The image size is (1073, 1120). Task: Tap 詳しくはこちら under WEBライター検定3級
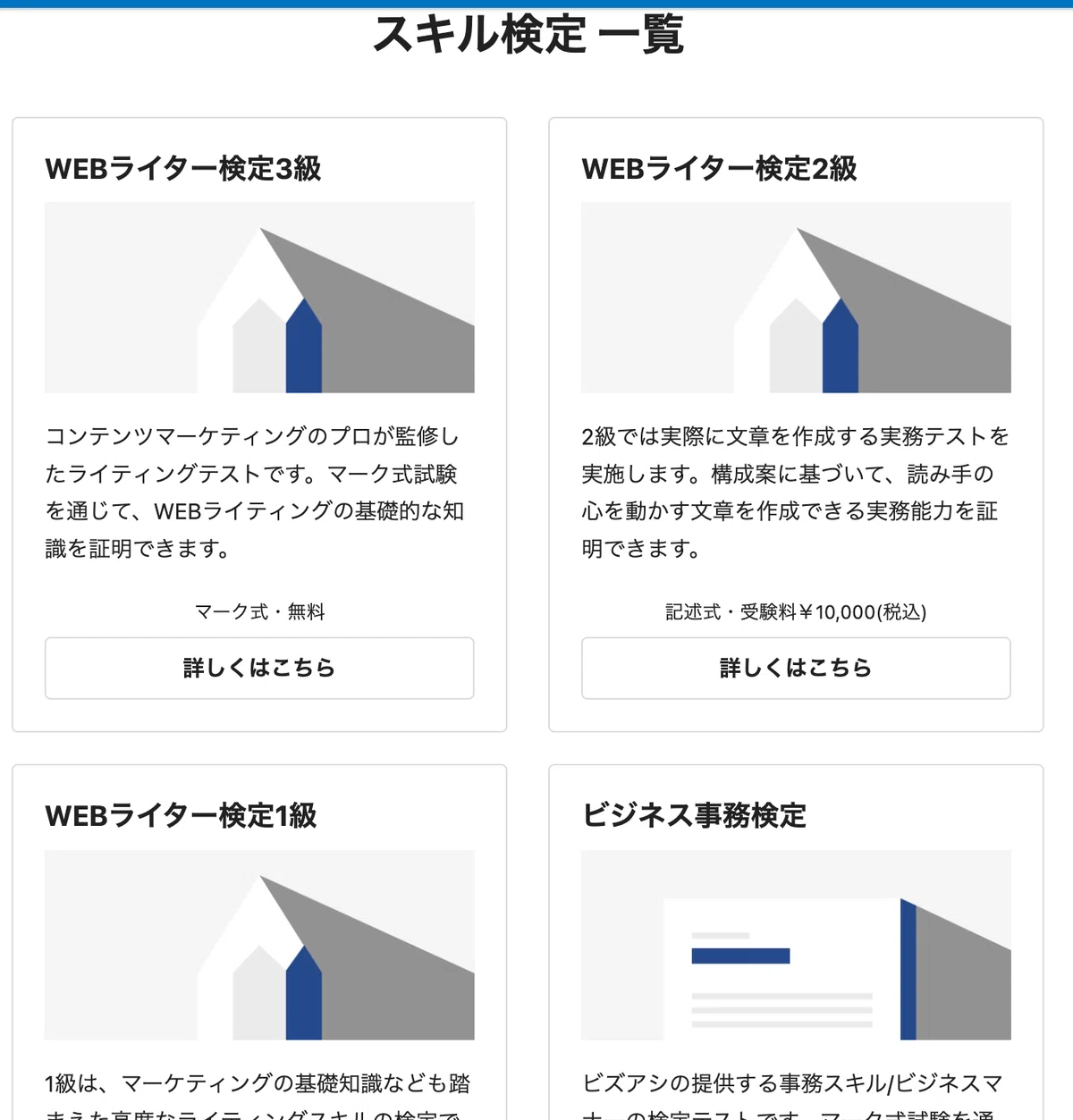tap(259, 668)
